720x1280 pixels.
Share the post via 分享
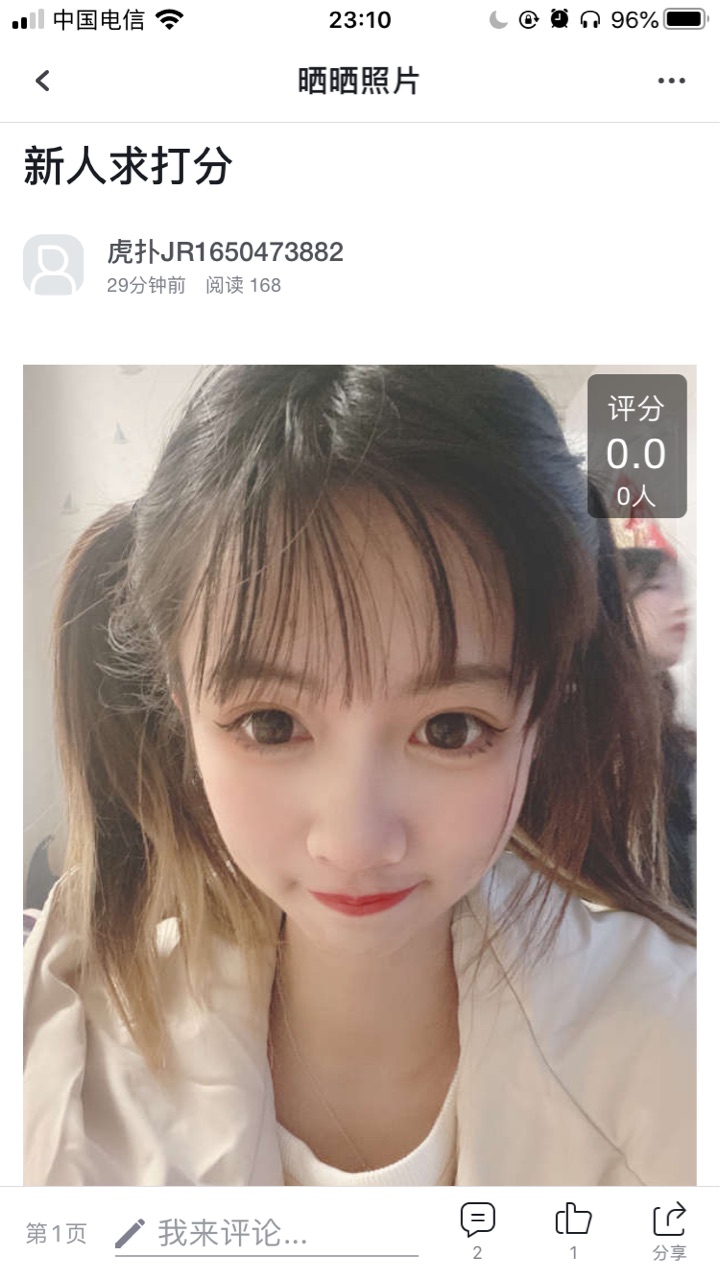coord(669,1231)
